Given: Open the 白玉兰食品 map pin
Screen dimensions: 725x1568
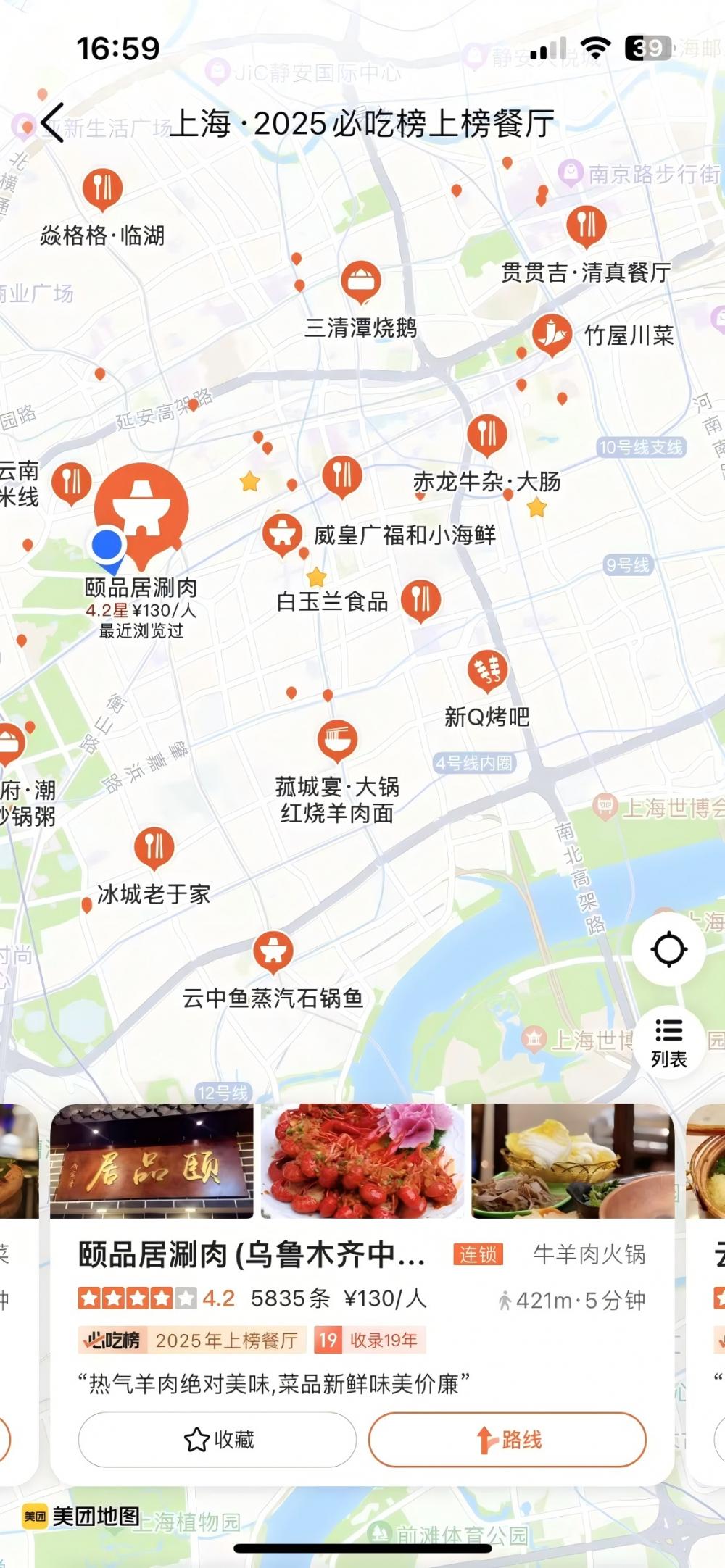Looking at the screenshot, I should 420,599.
